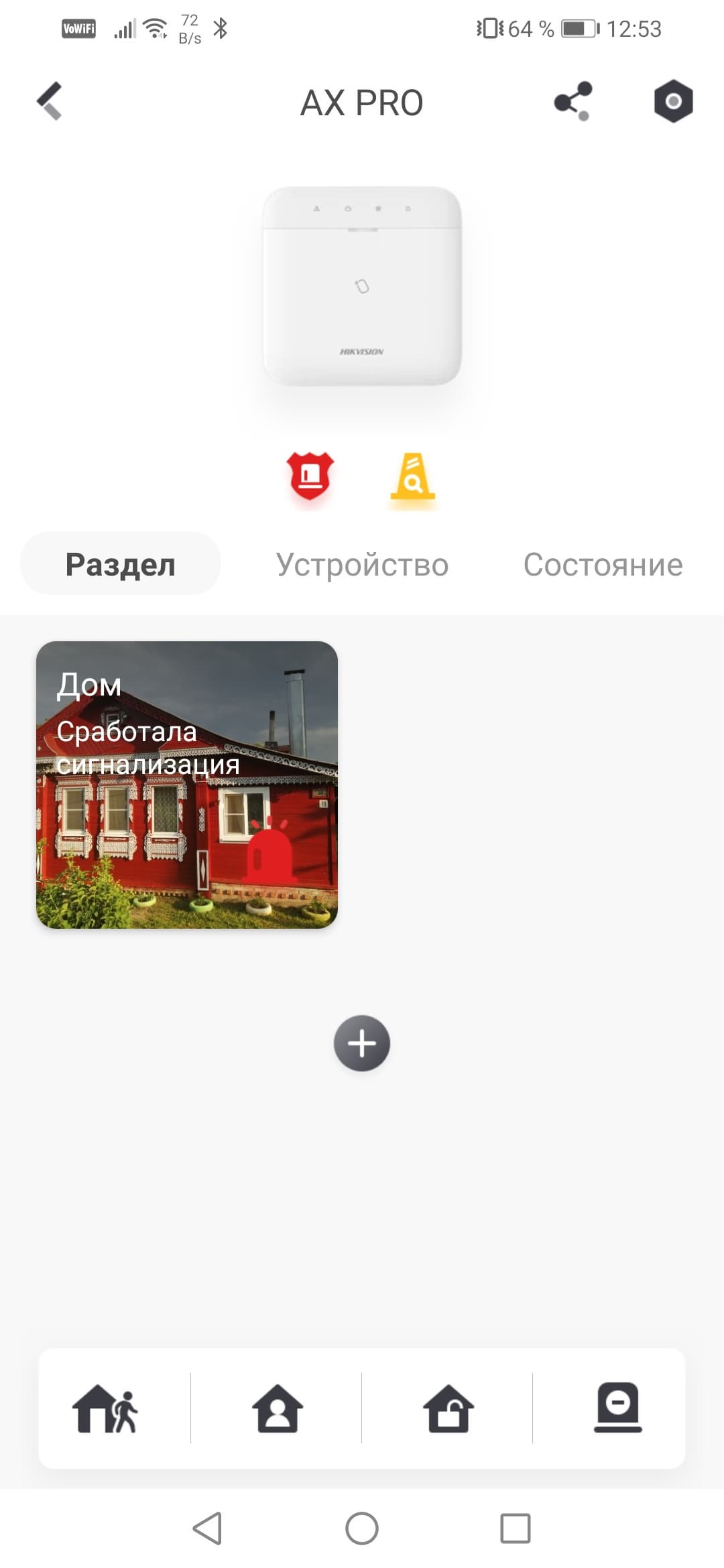Activate stay arming mode
This screenshot has height=1568, width=724.
(277, 1408)
